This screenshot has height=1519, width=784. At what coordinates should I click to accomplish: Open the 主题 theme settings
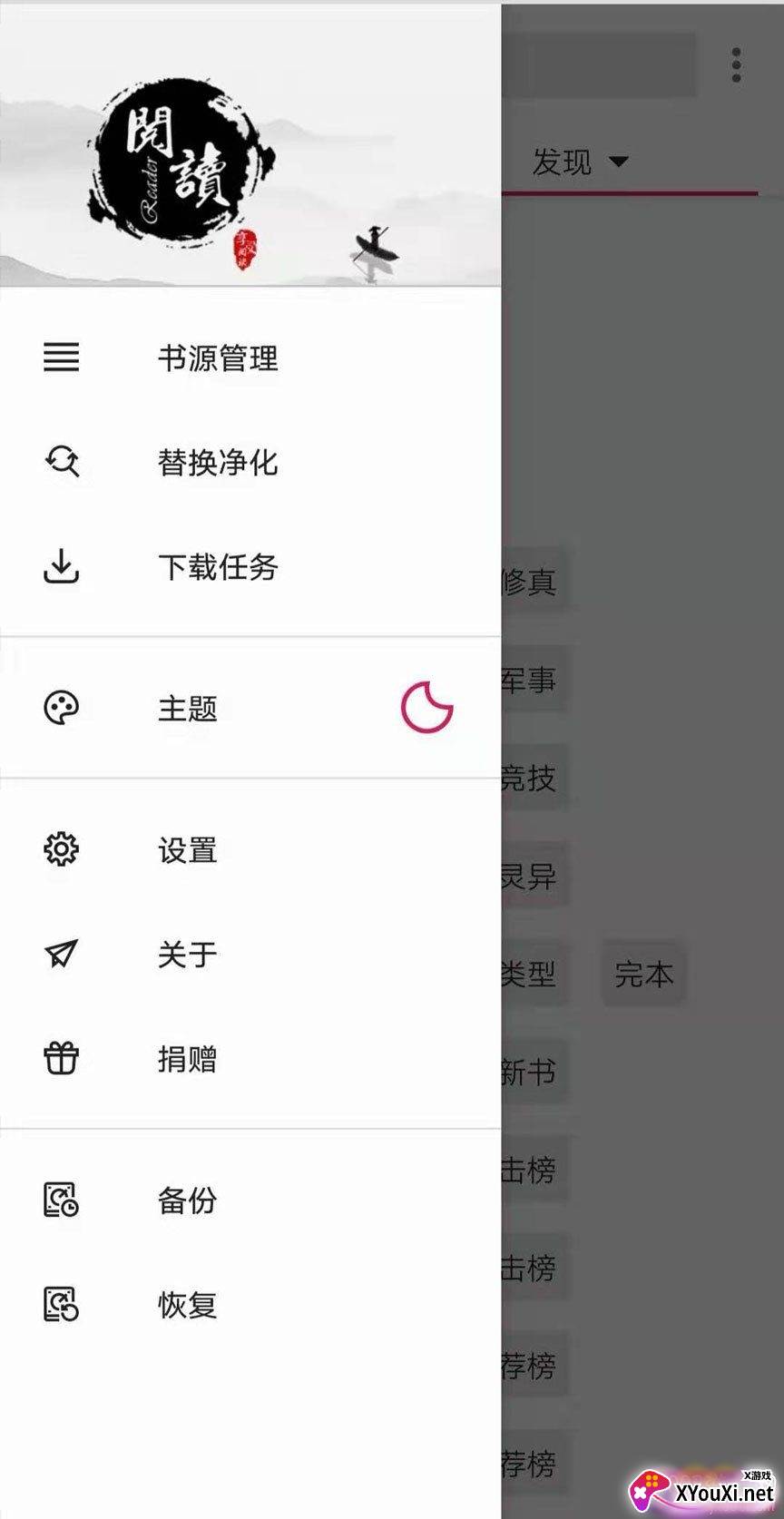tap(188, 708)
